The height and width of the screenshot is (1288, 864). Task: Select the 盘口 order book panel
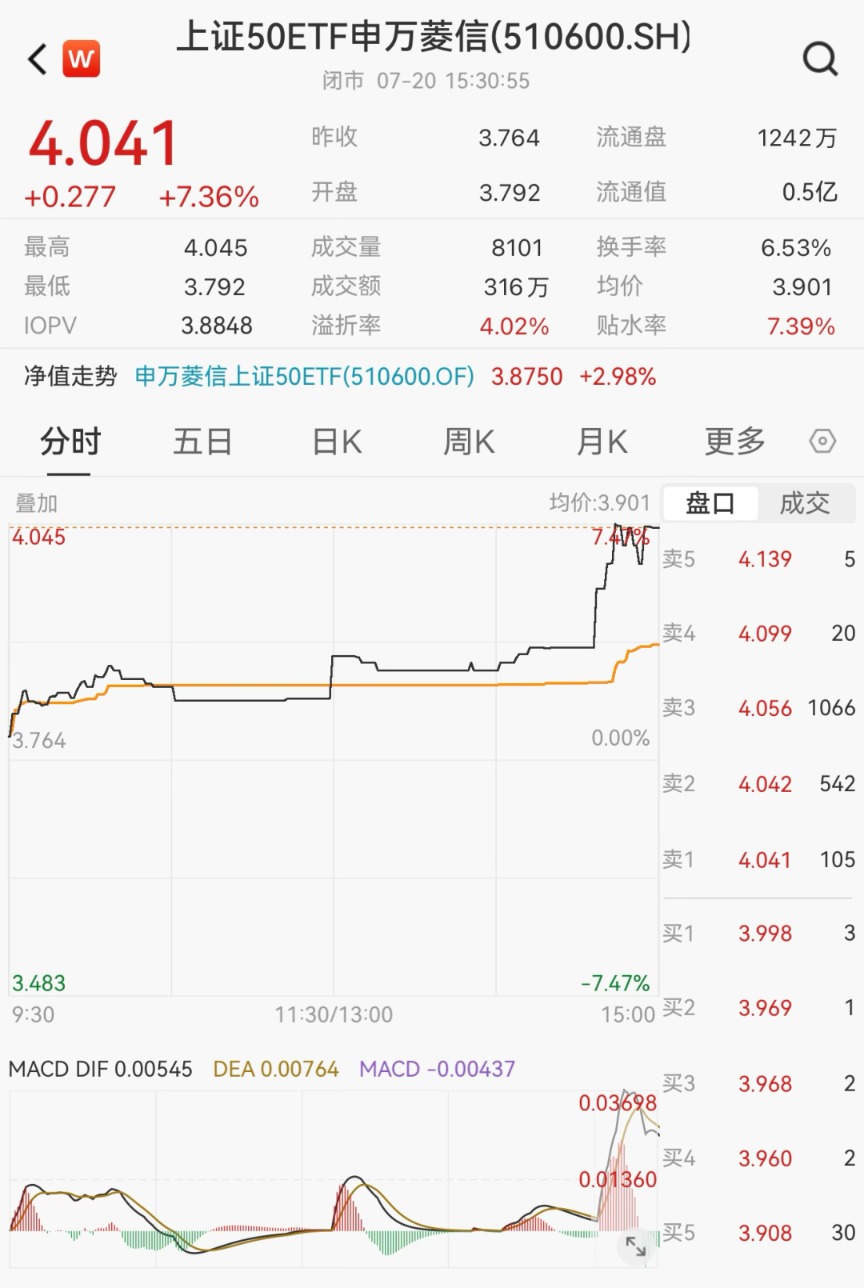[710, 503]
